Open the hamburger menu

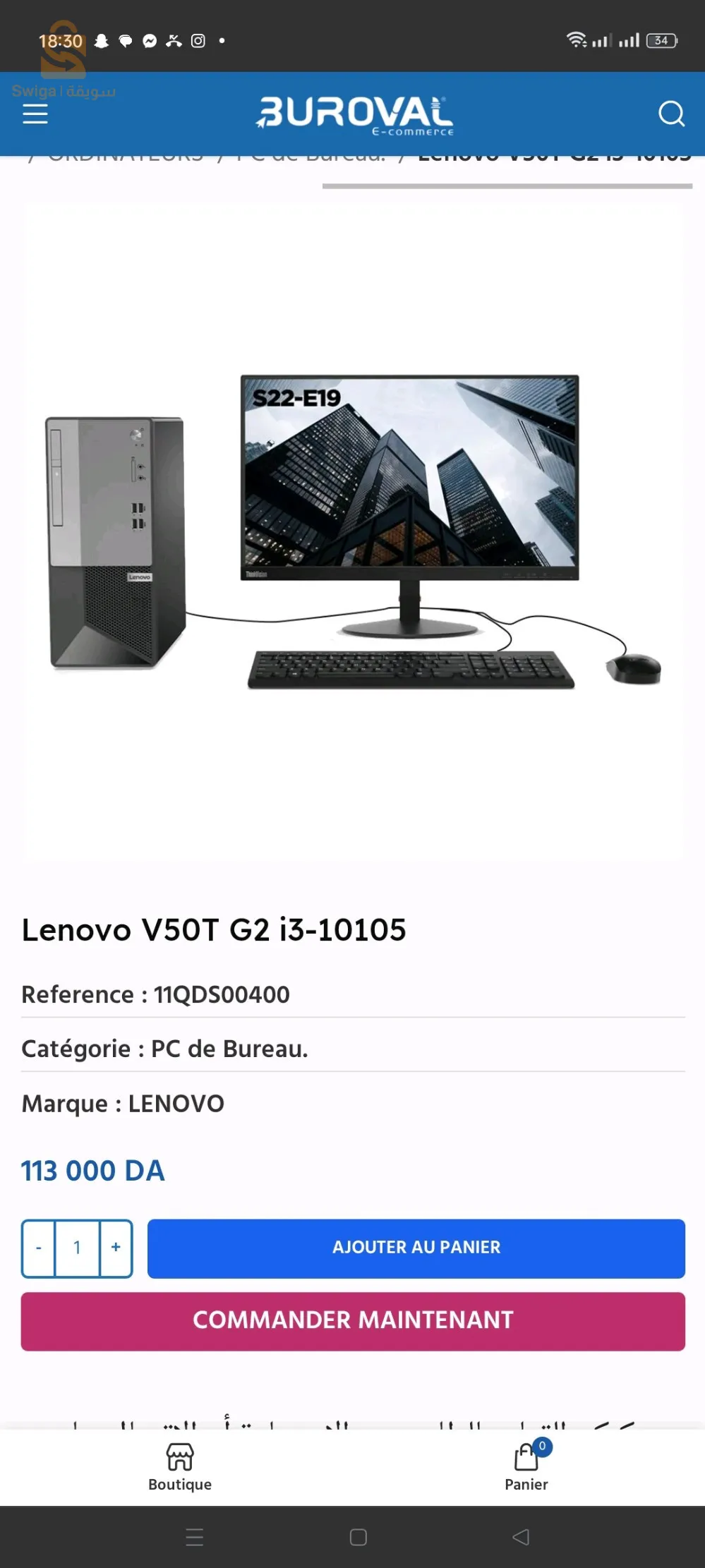[35, 114]
